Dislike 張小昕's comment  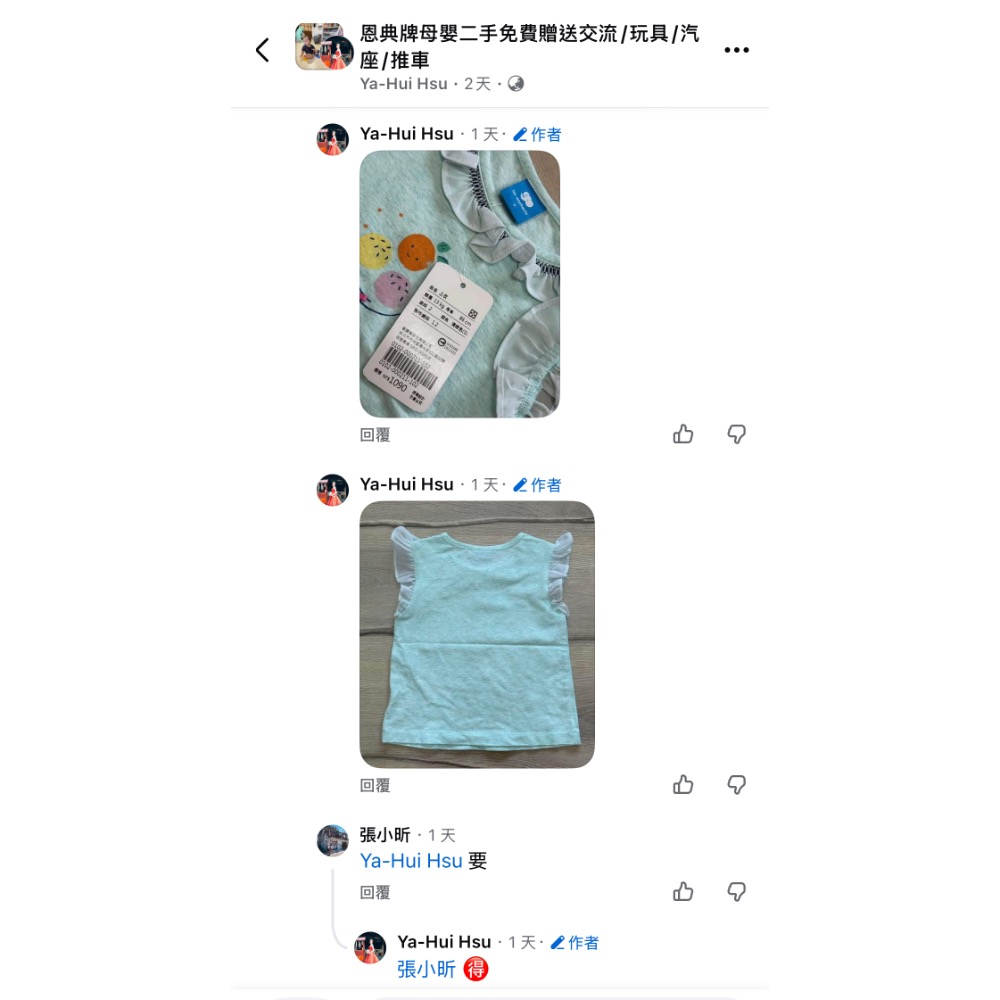[x=737, y=892]
